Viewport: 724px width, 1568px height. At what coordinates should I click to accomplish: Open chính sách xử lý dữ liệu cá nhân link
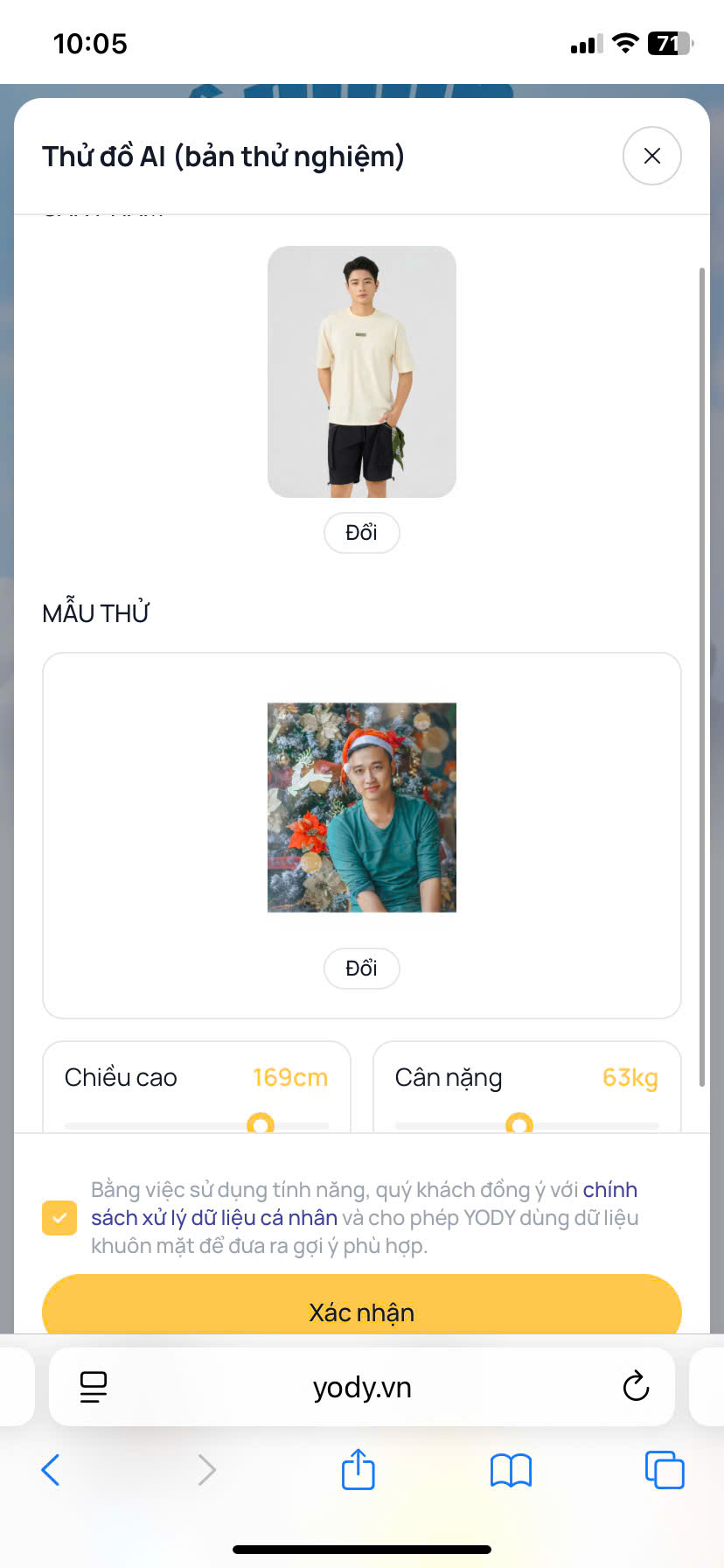pos(364,1204)
